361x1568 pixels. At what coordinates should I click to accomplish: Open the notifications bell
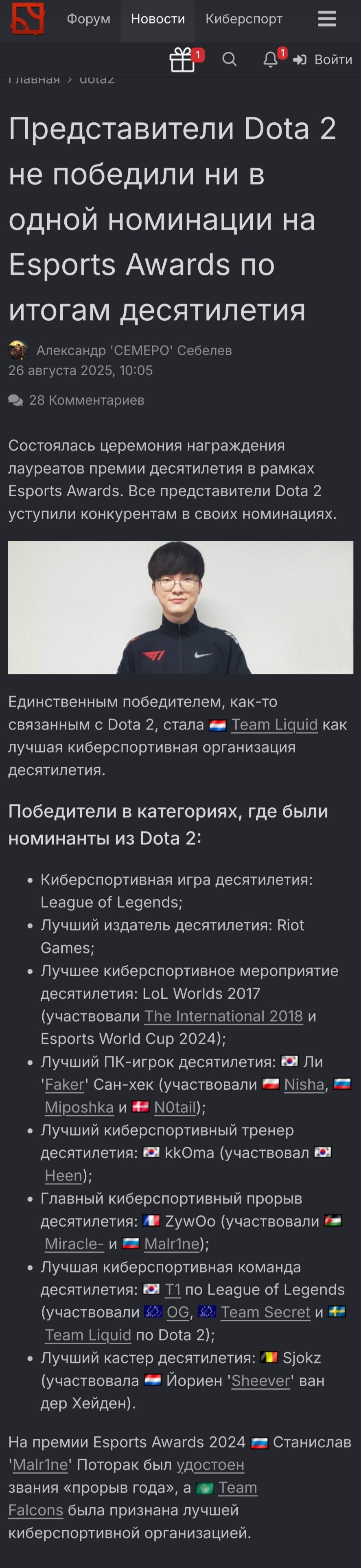click(x=271, y=59)
